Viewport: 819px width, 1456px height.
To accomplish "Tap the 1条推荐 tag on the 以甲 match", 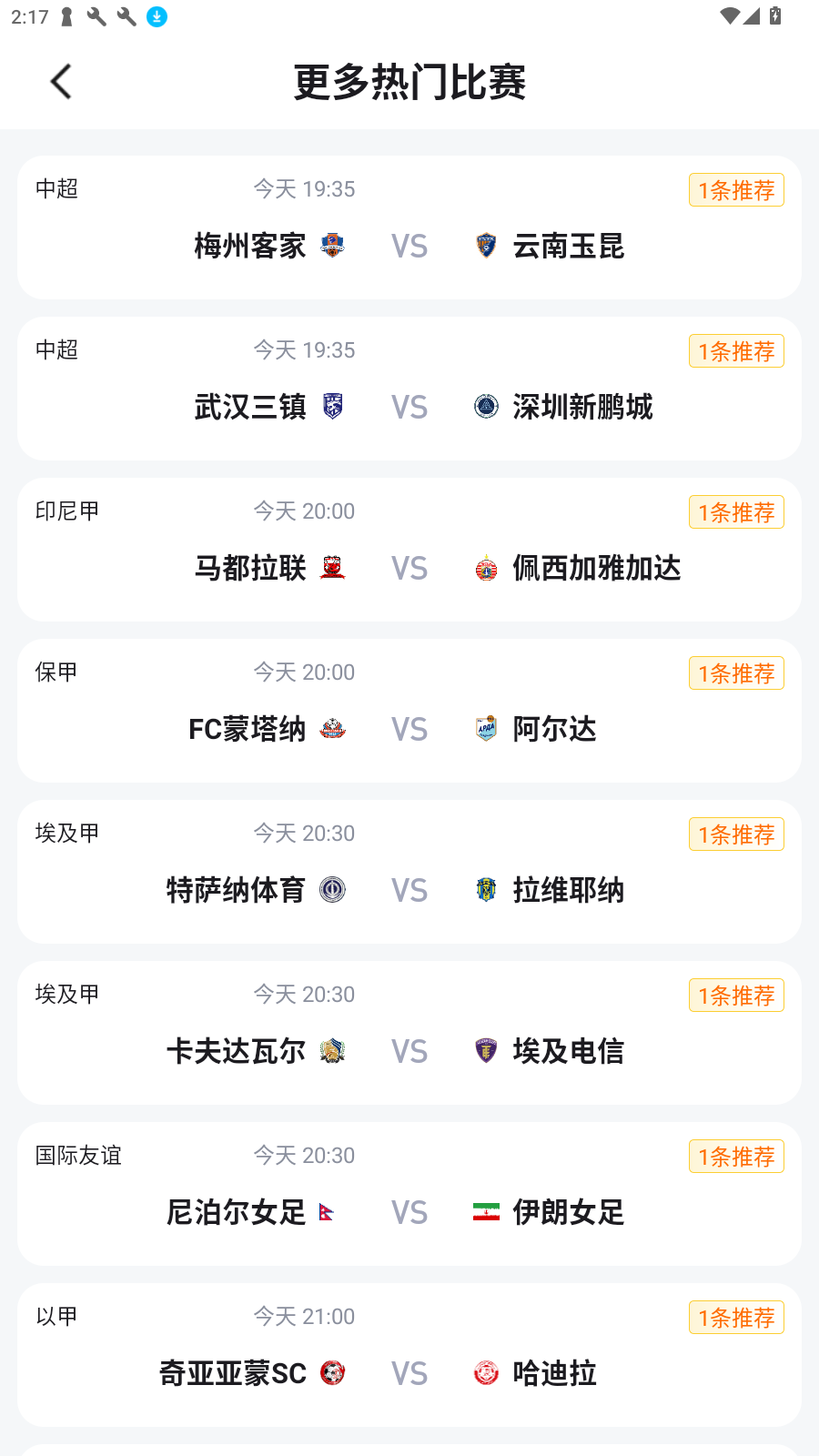I will (x=736, y=1318).
